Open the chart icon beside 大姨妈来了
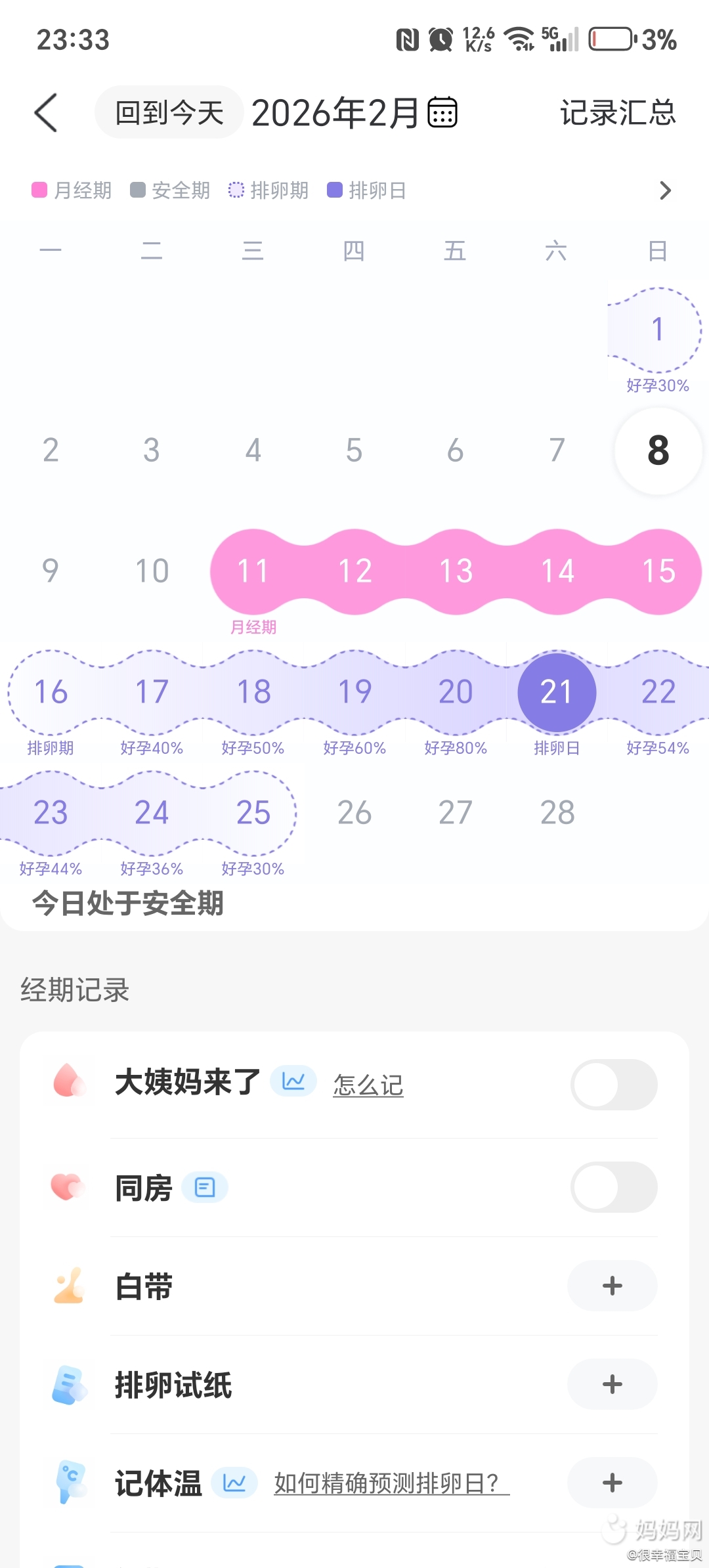 [x=293, y=1081]
